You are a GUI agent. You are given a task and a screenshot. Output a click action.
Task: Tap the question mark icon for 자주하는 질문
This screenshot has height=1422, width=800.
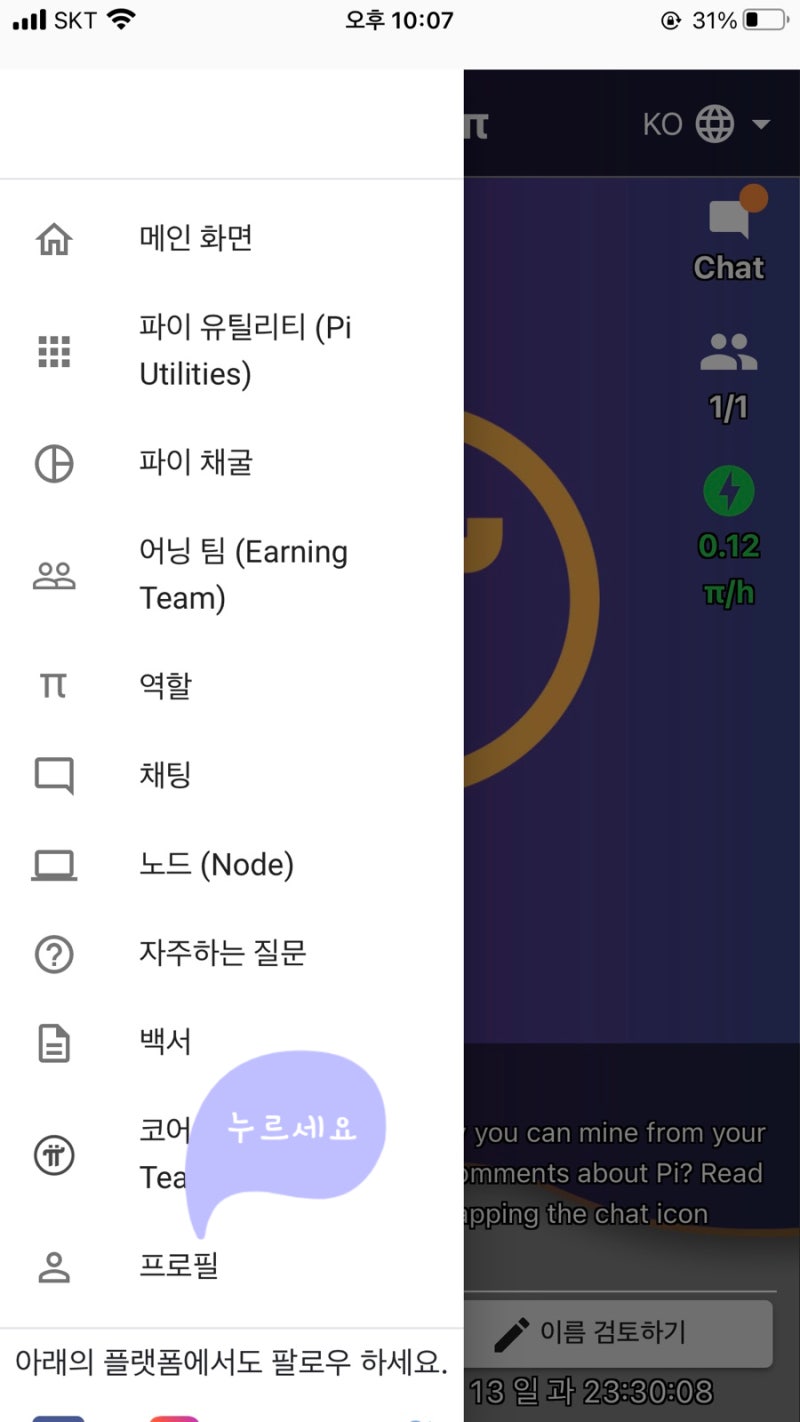[53, 953]
